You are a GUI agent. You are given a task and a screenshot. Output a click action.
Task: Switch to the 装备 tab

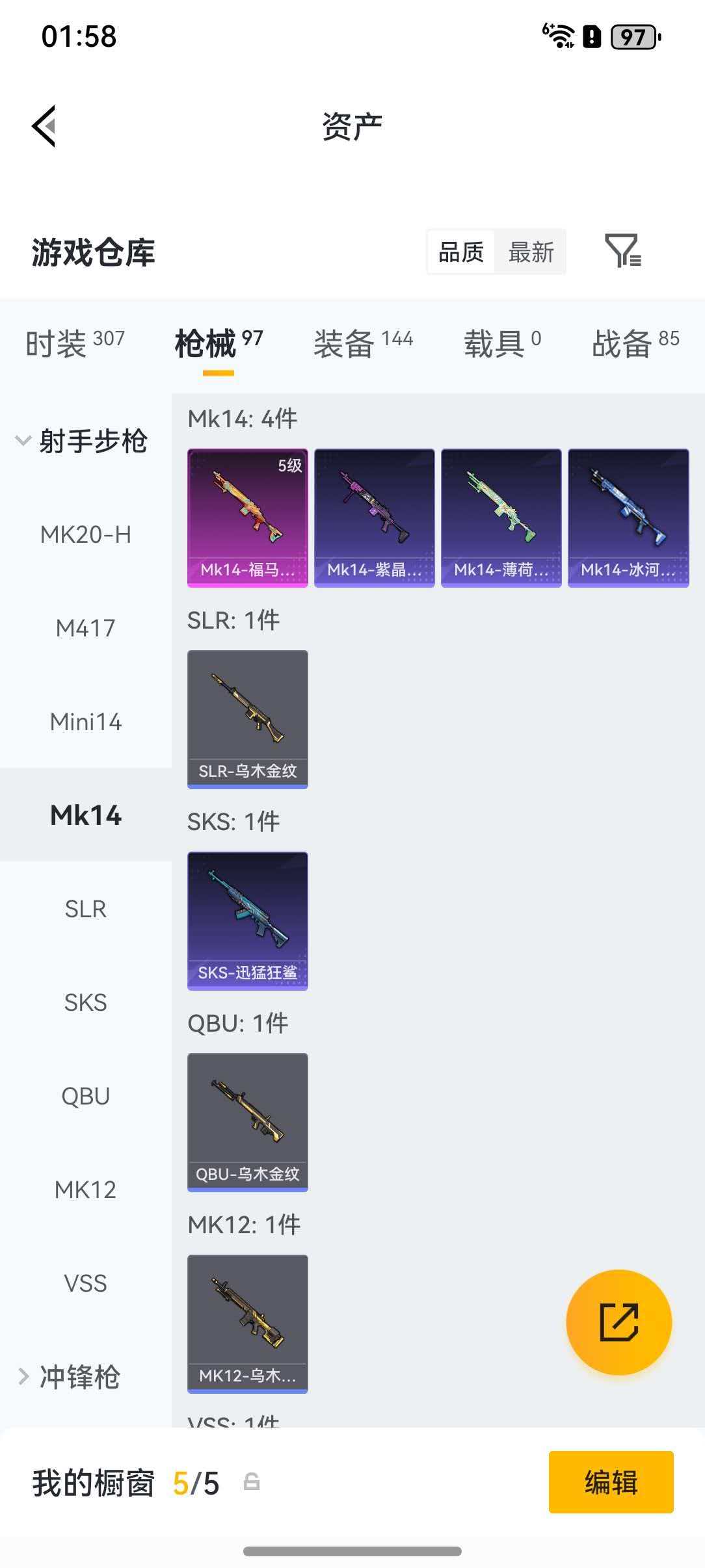pos(363,343)
